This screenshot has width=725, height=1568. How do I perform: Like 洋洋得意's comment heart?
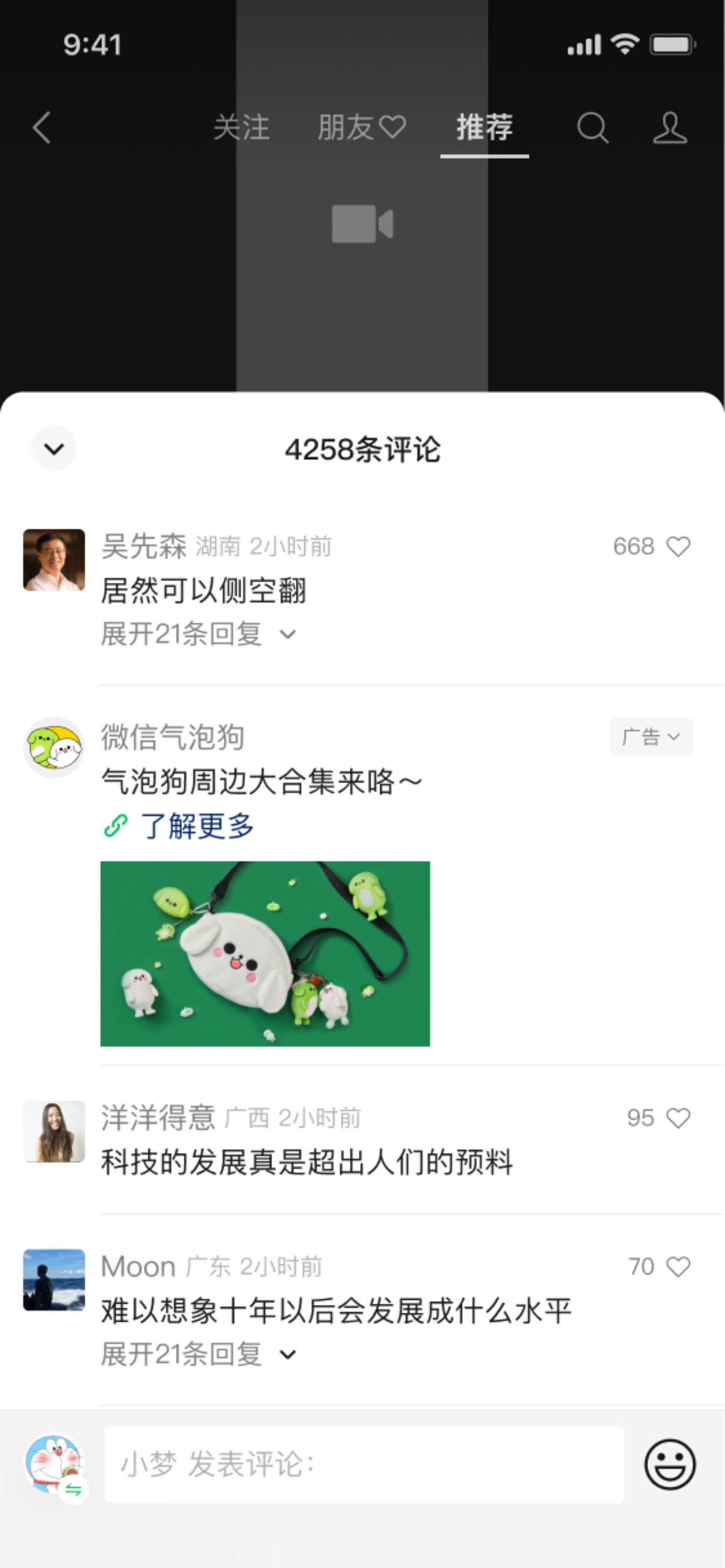(678, 1118)
